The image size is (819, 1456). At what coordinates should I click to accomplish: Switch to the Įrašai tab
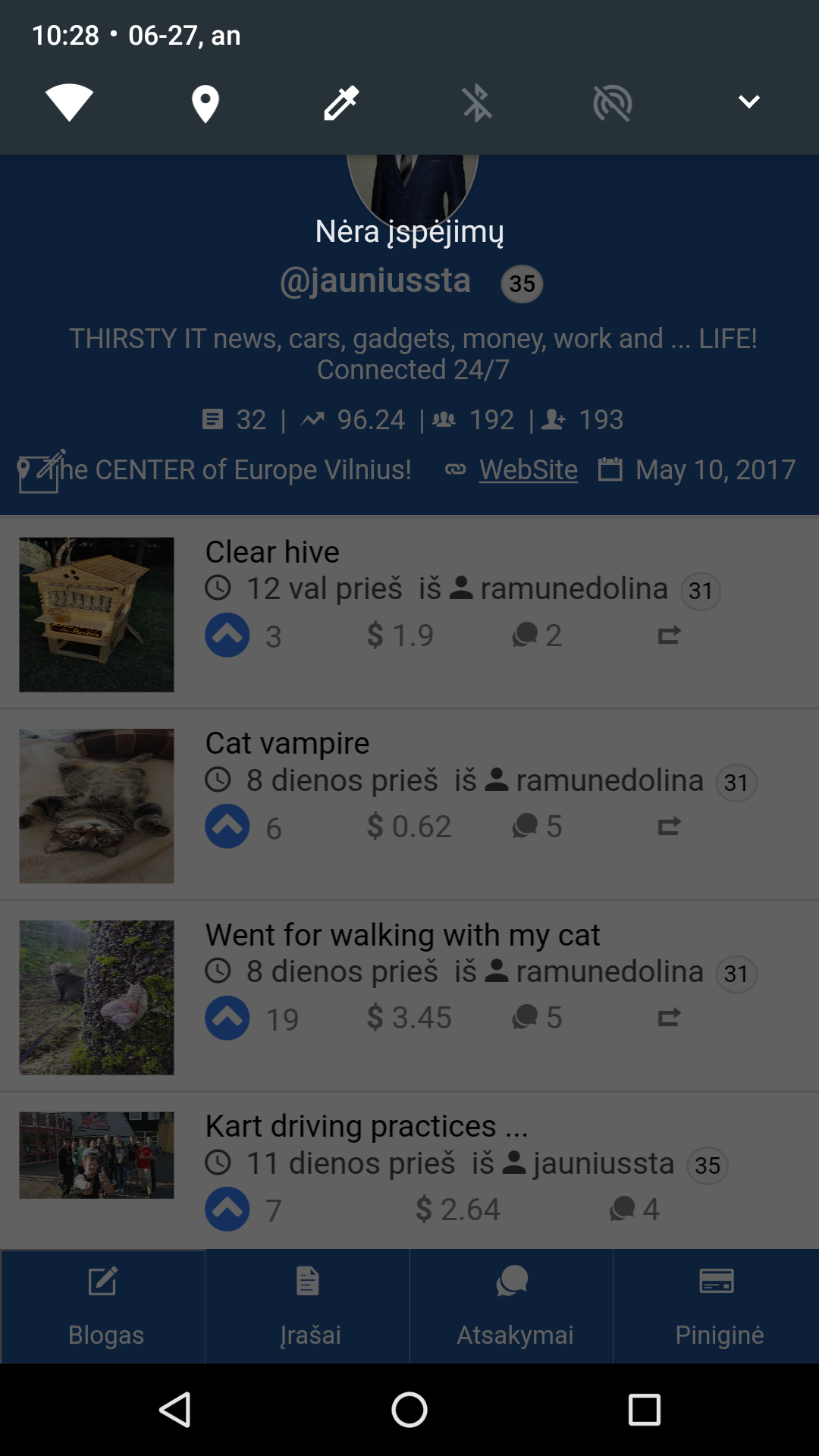[308, 1307]
